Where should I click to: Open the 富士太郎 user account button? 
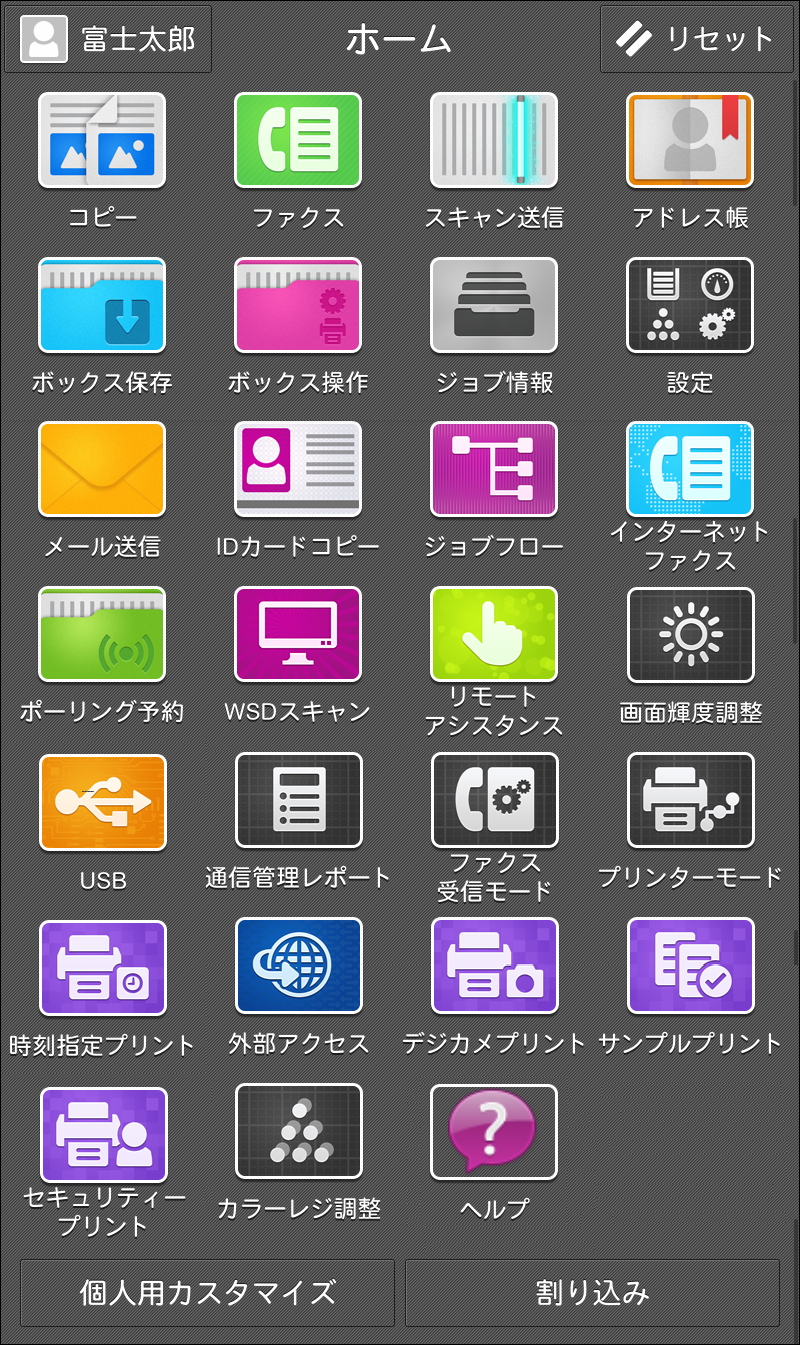(x=108, y=39)
